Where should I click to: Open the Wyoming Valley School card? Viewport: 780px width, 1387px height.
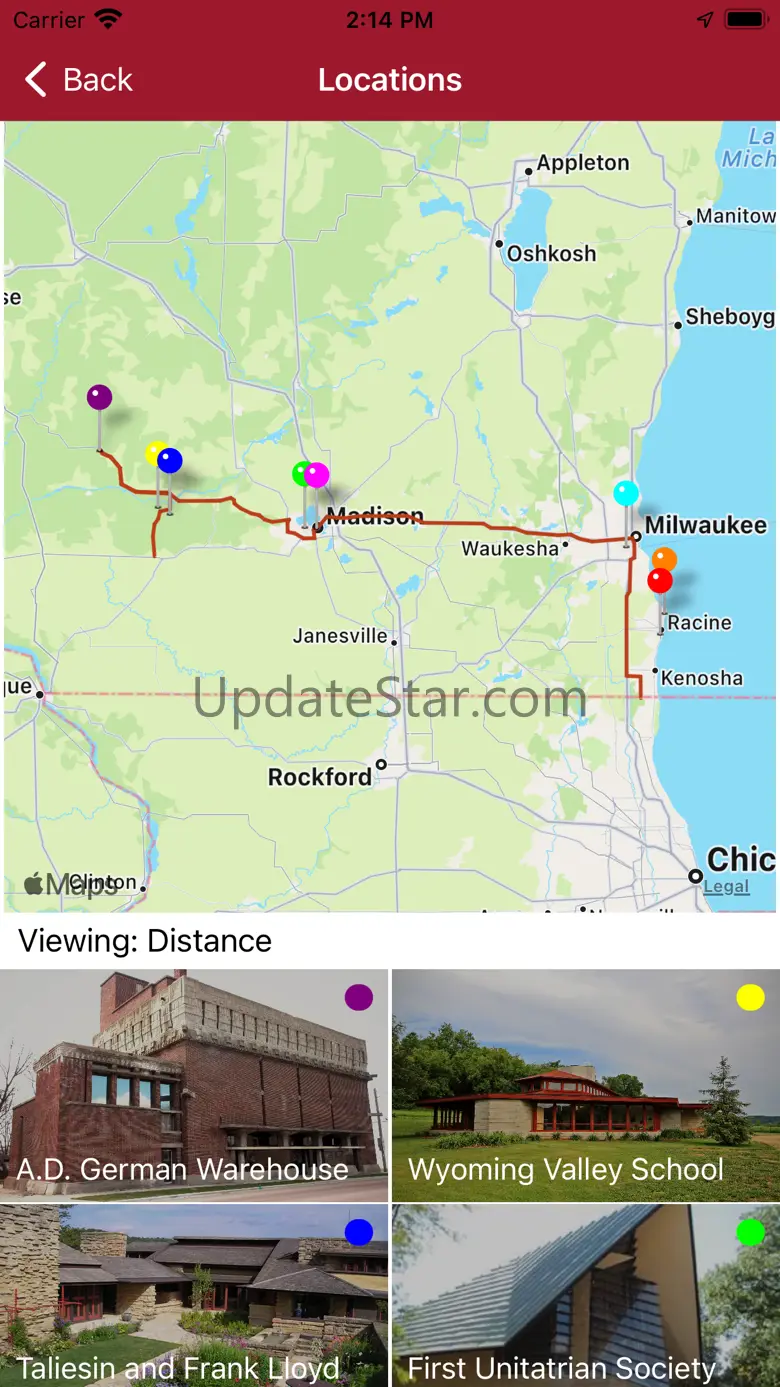pos(586,1085)
